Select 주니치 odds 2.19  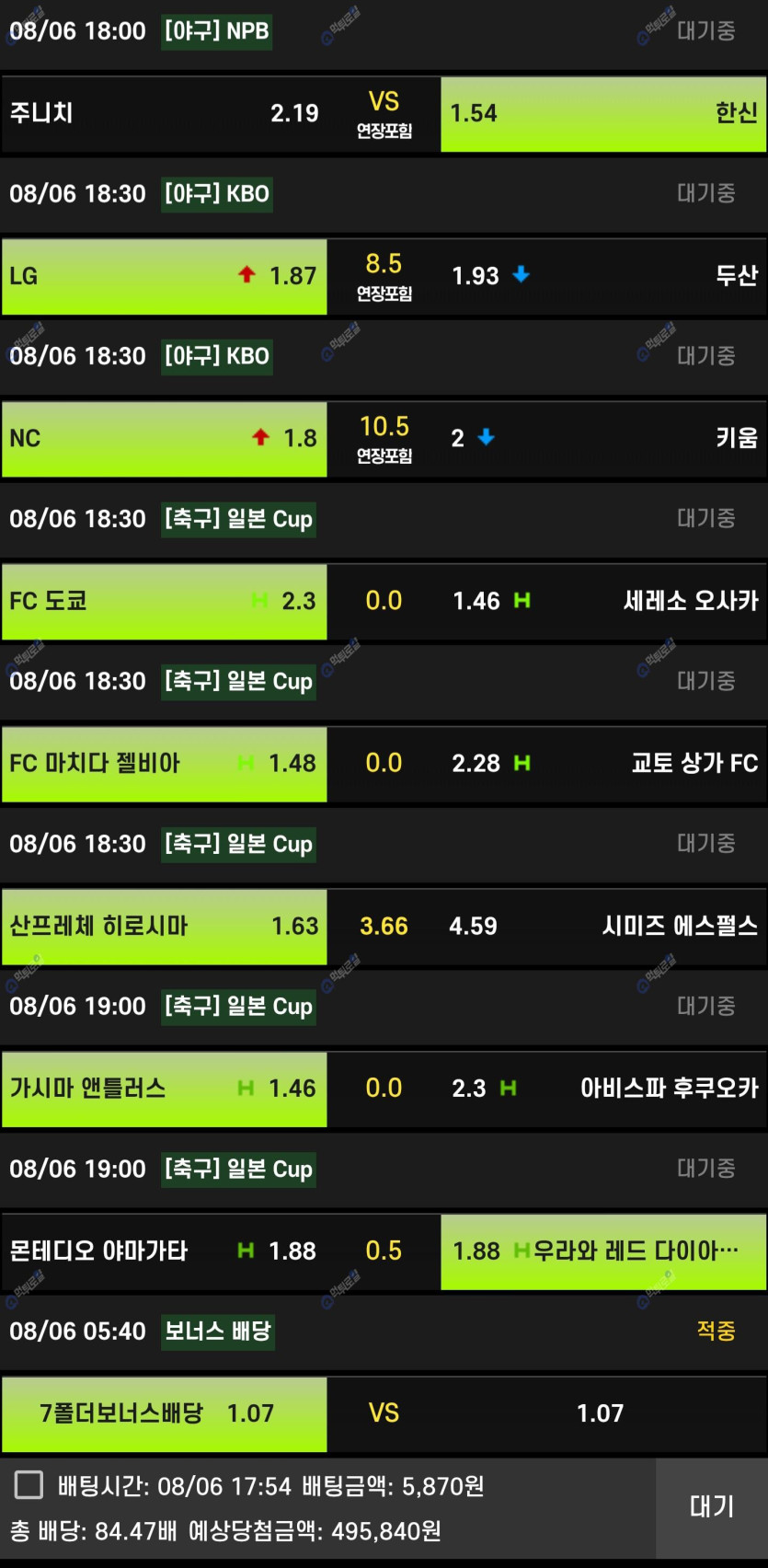coord(165,113)
